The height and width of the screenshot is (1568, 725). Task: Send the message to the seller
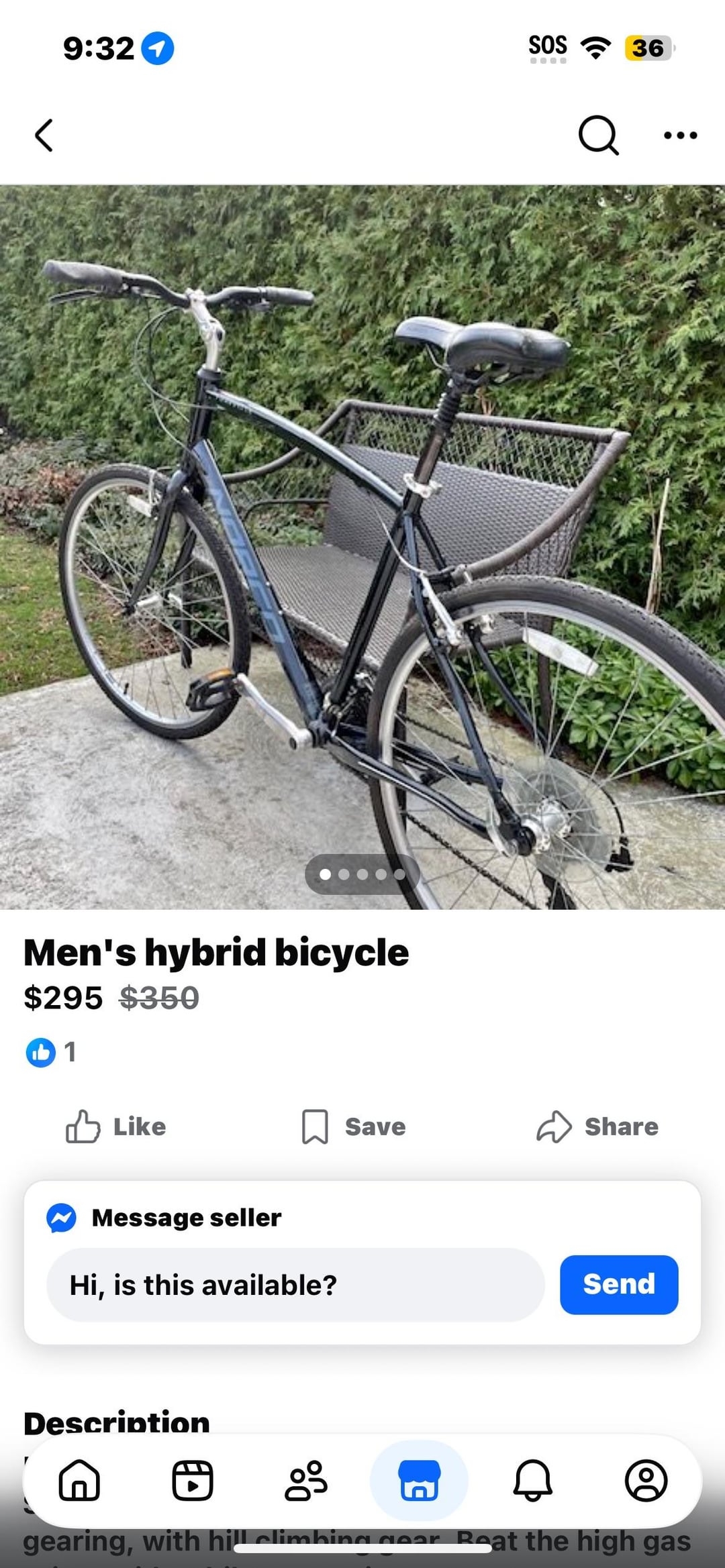[618, 1284]
